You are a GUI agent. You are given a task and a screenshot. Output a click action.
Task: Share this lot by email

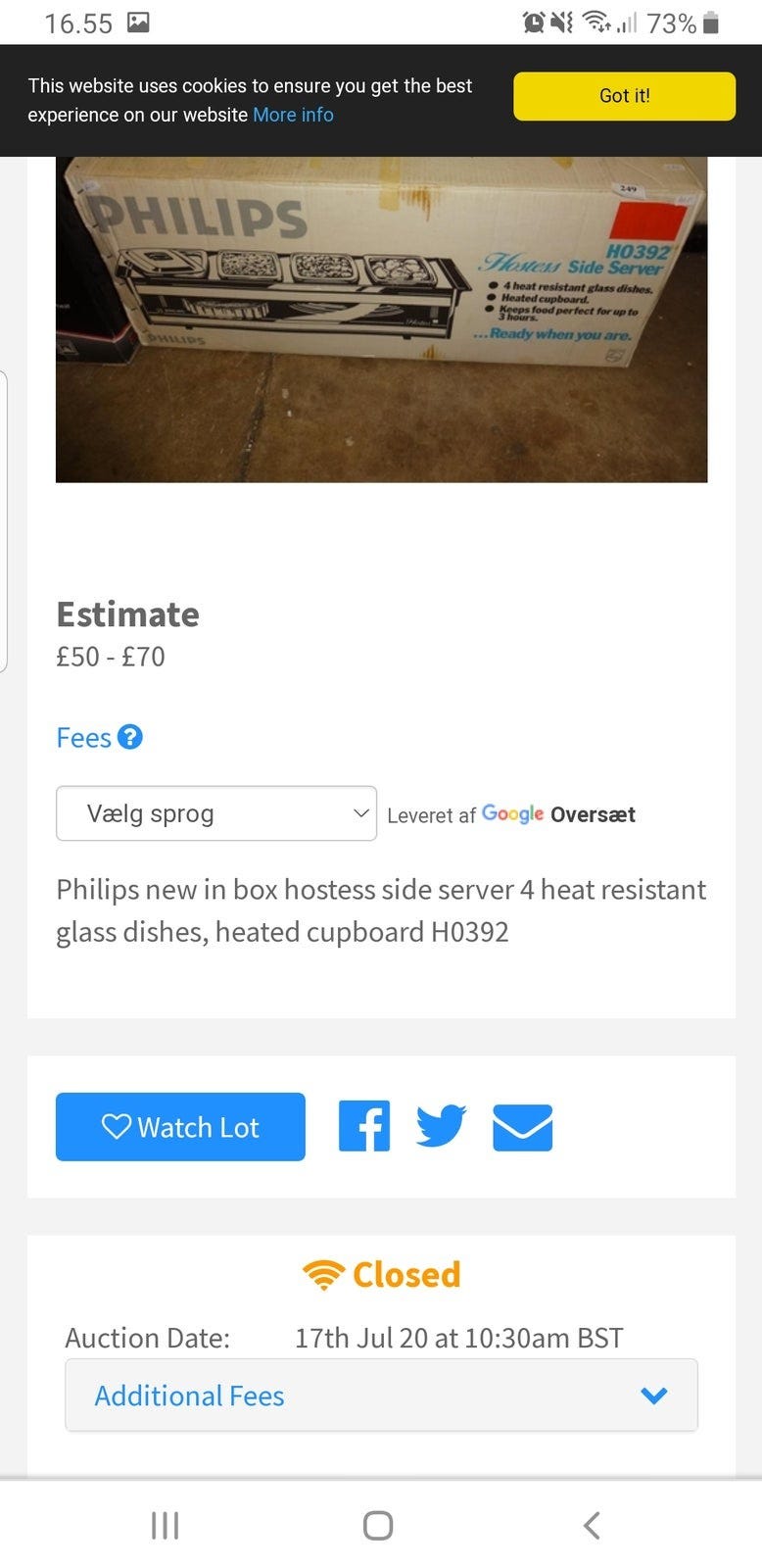[x=522, y=1127]
